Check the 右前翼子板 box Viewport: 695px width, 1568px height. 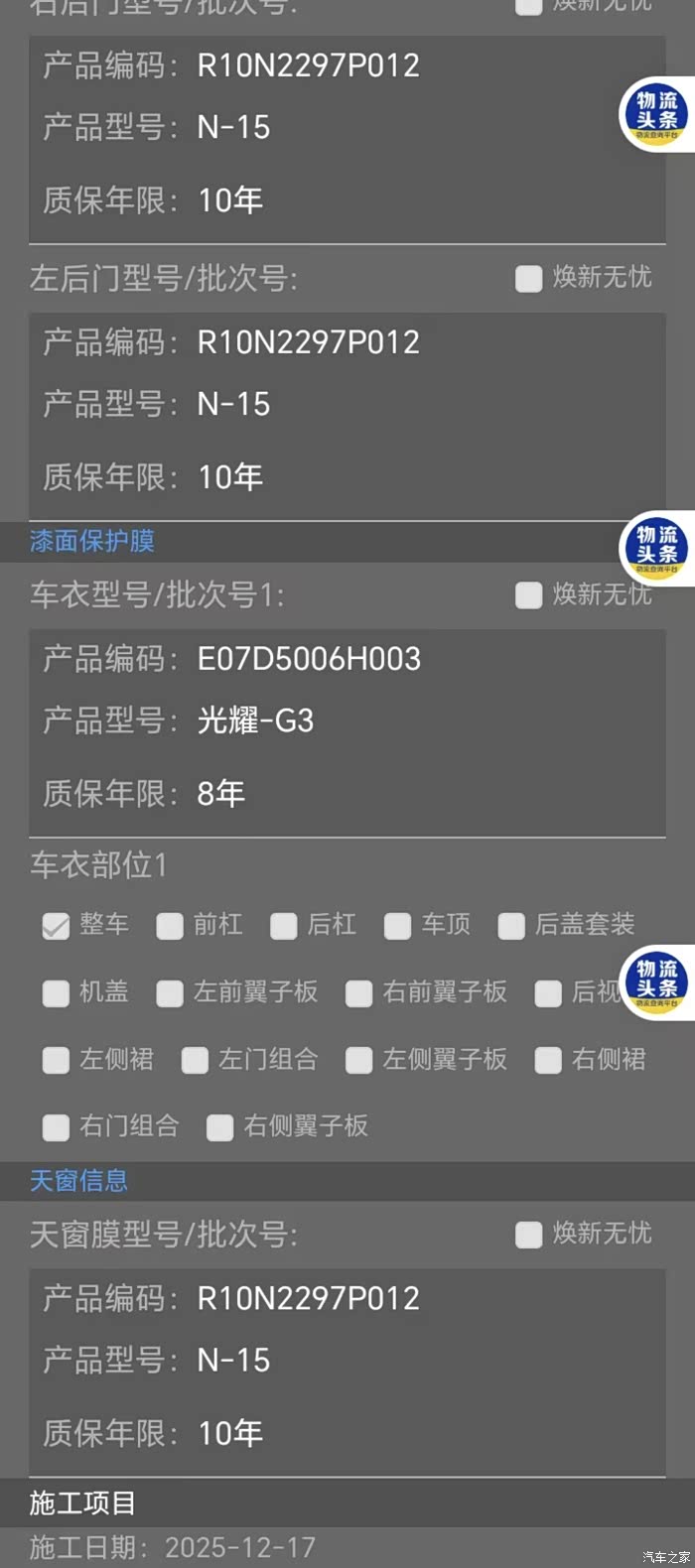(x=358, y=993)
